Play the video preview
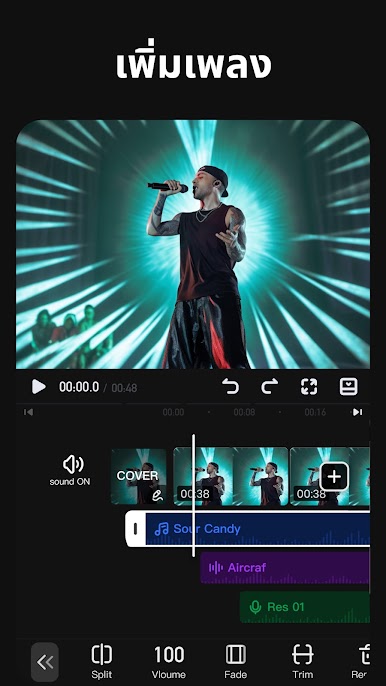The image size is (386, 686). [x=39, y=387]
